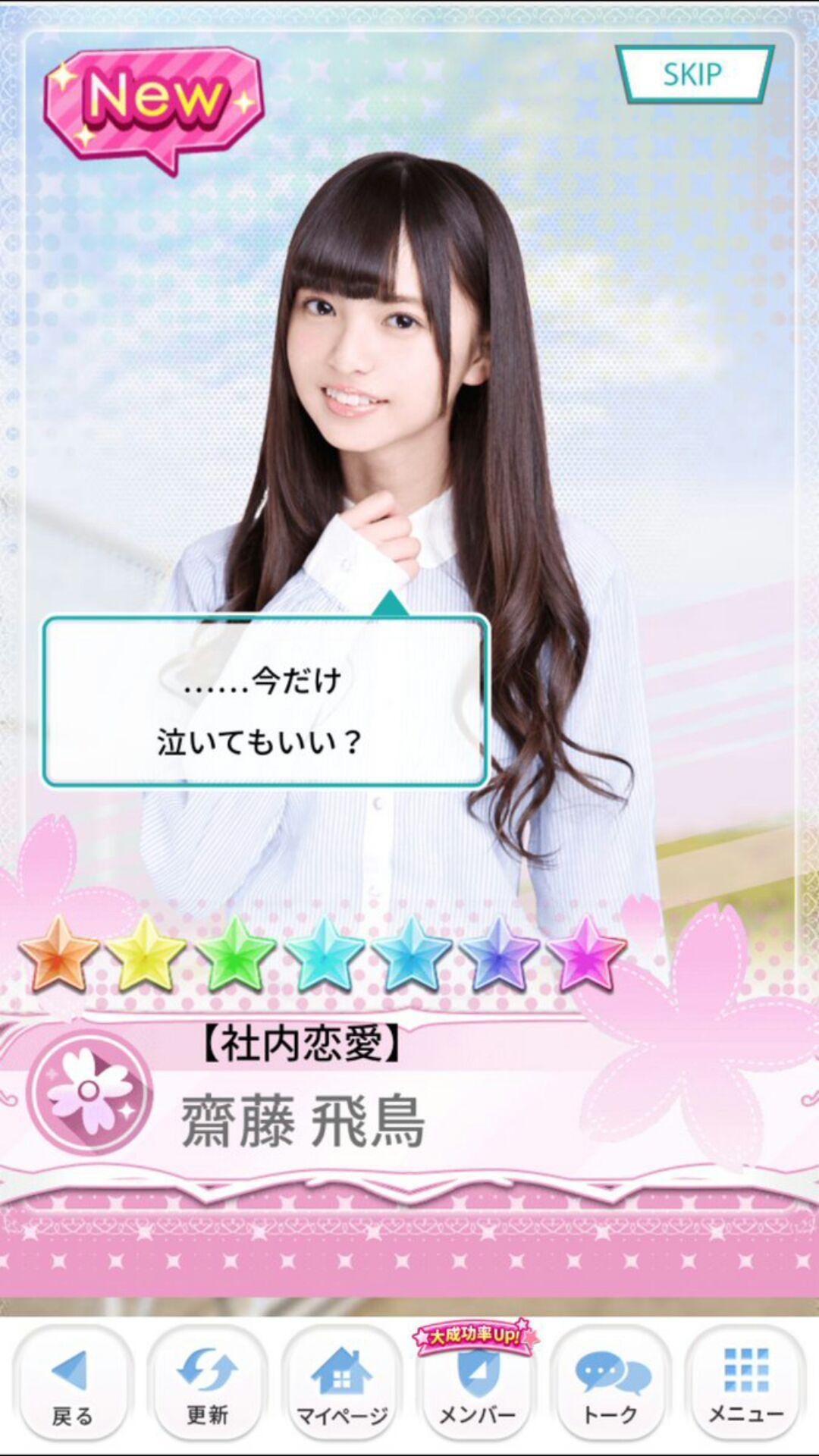Refresh using the 更新 button
819x1456 pixels.
click(206, 1385)
